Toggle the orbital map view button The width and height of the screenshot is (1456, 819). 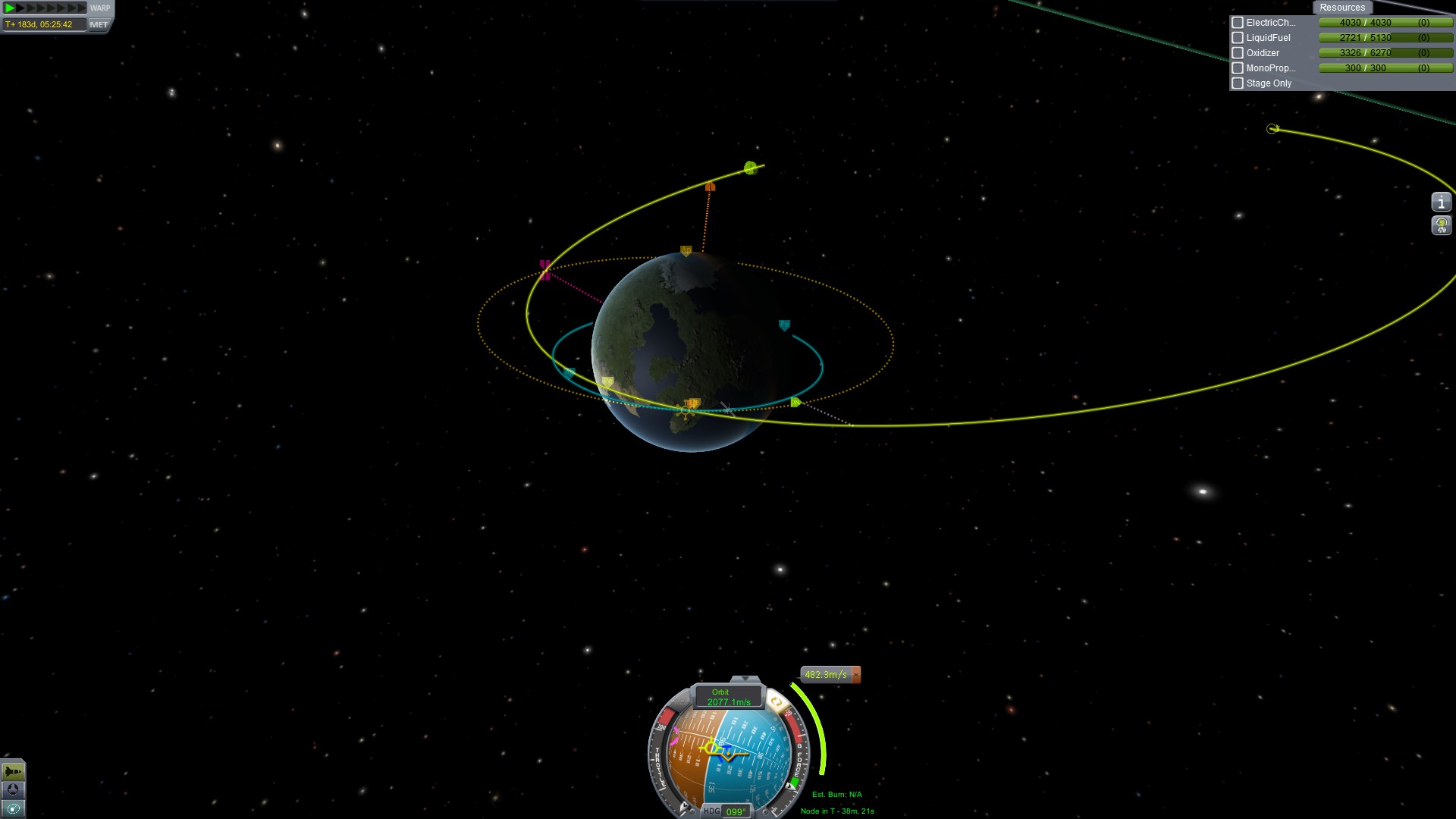13,808
